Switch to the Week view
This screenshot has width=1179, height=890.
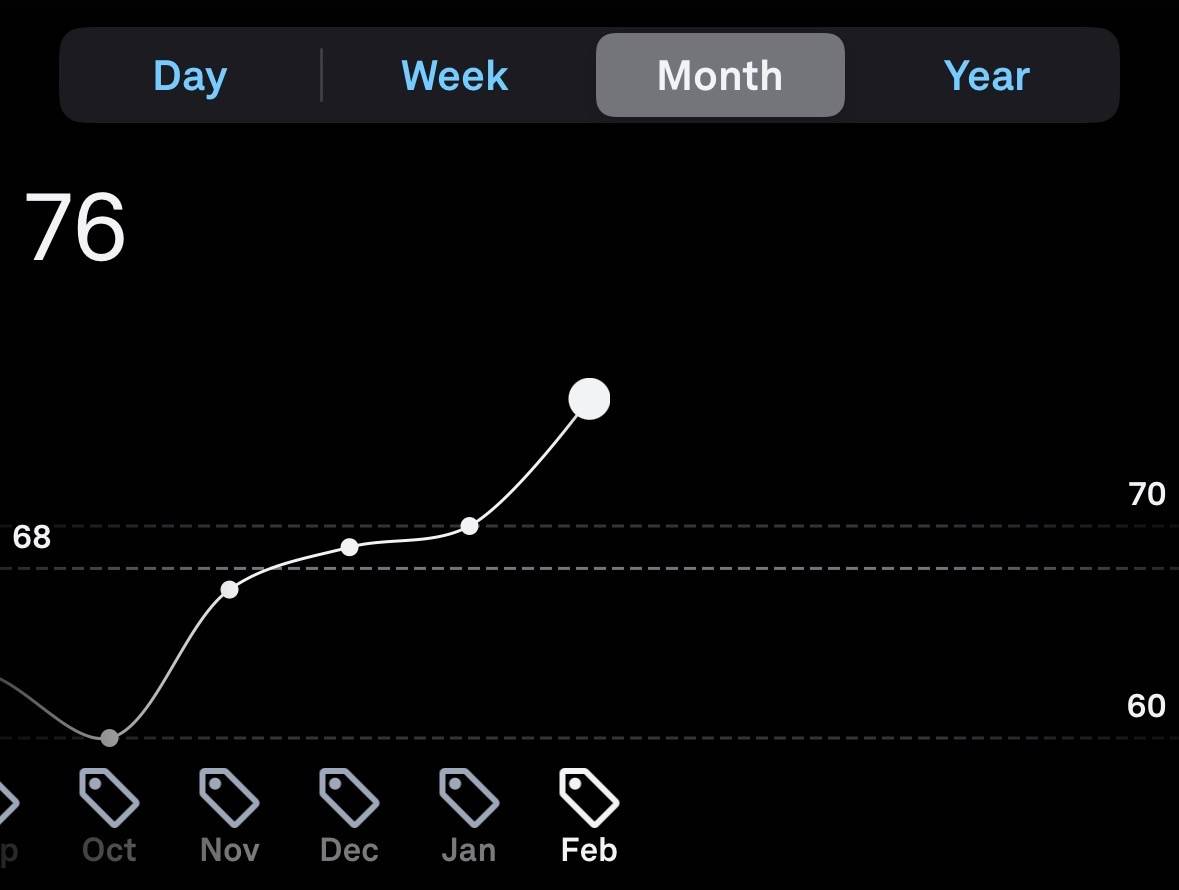[x=455, y=76]
